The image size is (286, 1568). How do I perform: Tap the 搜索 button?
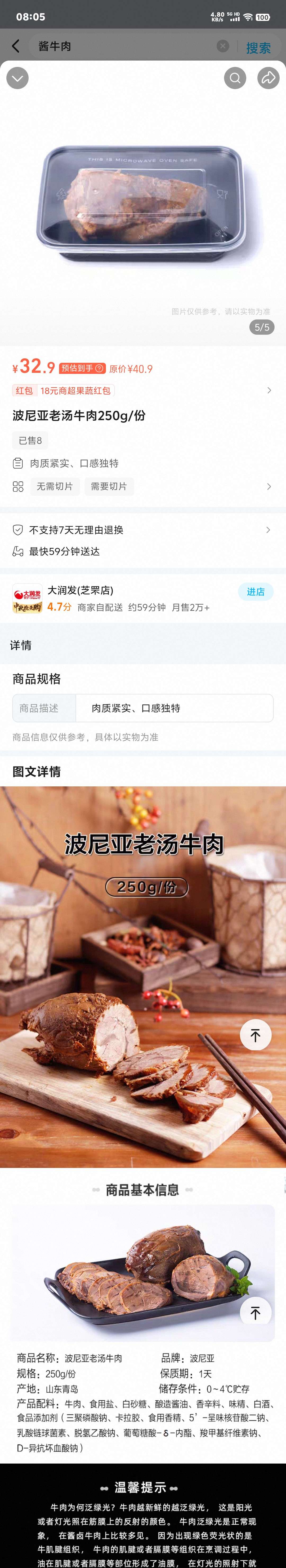click(x=258, y=48)
